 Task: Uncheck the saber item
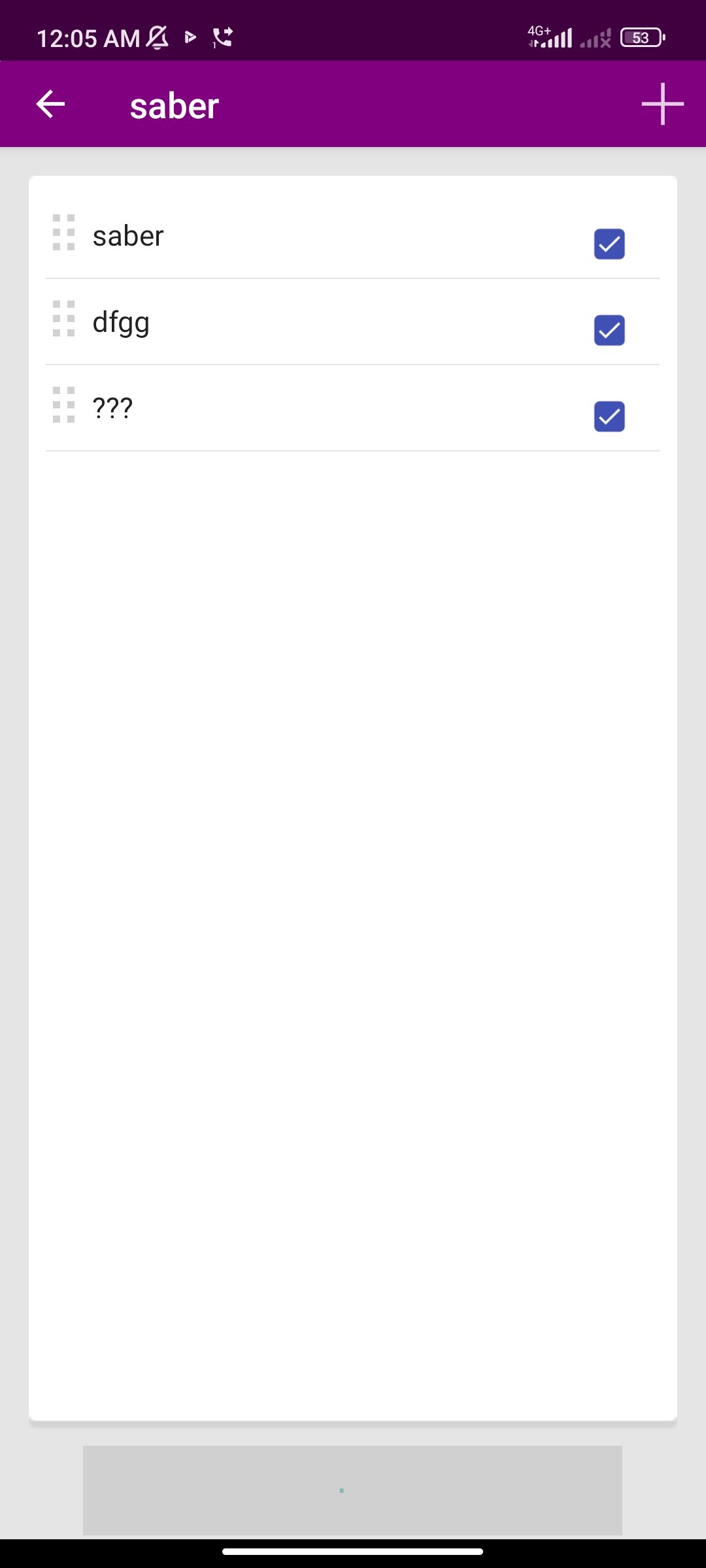[608, 244]
